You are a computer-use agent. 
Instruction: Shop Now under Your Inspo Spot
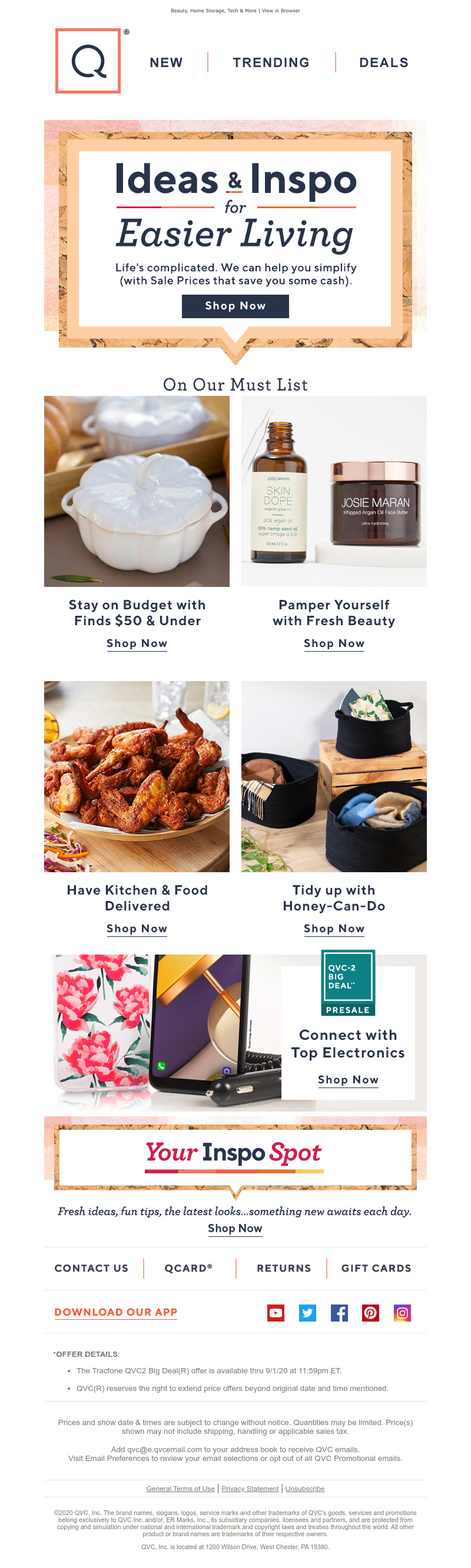click(x=235, y=1229)
